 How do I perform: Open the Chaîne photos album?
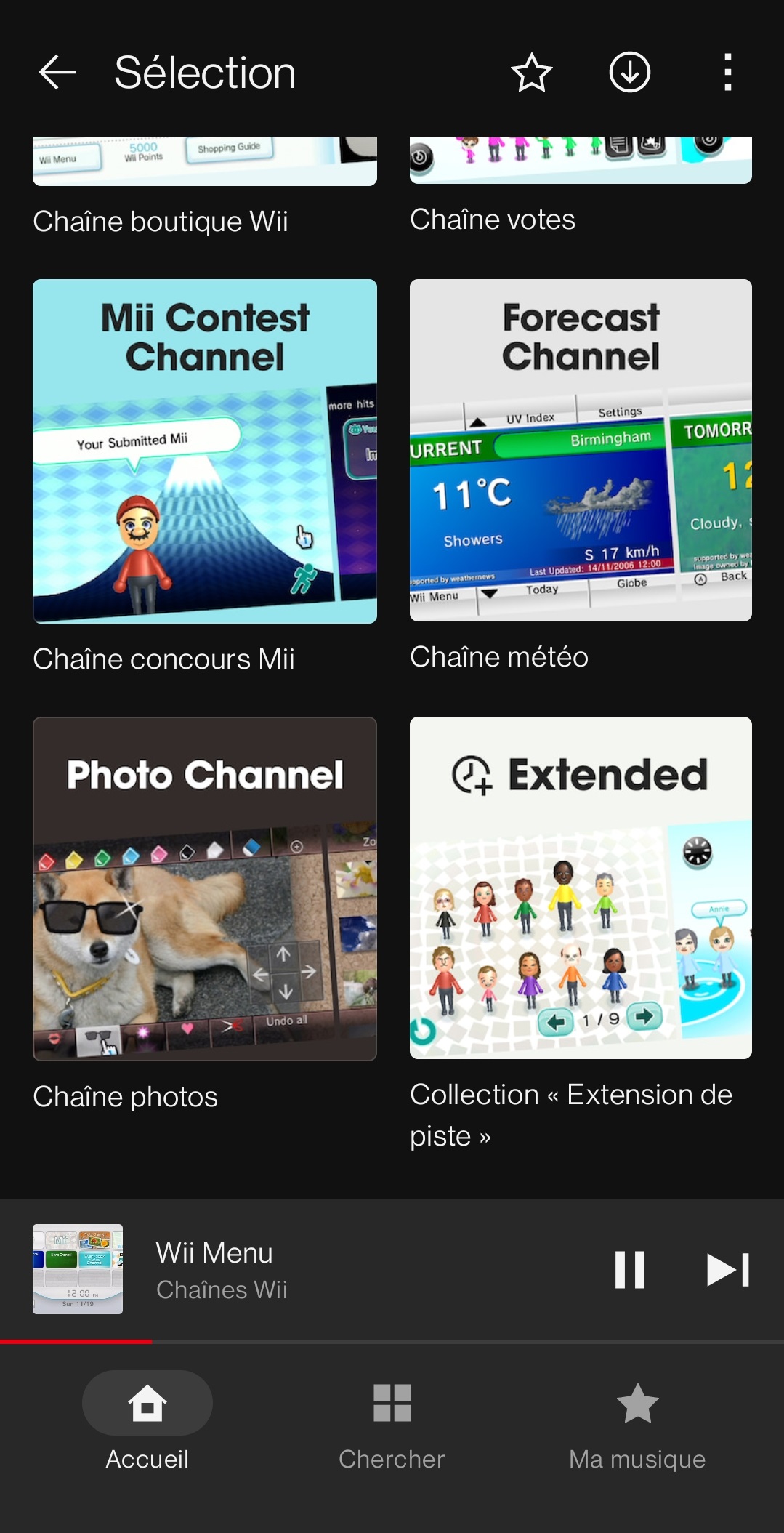(204, 889)
